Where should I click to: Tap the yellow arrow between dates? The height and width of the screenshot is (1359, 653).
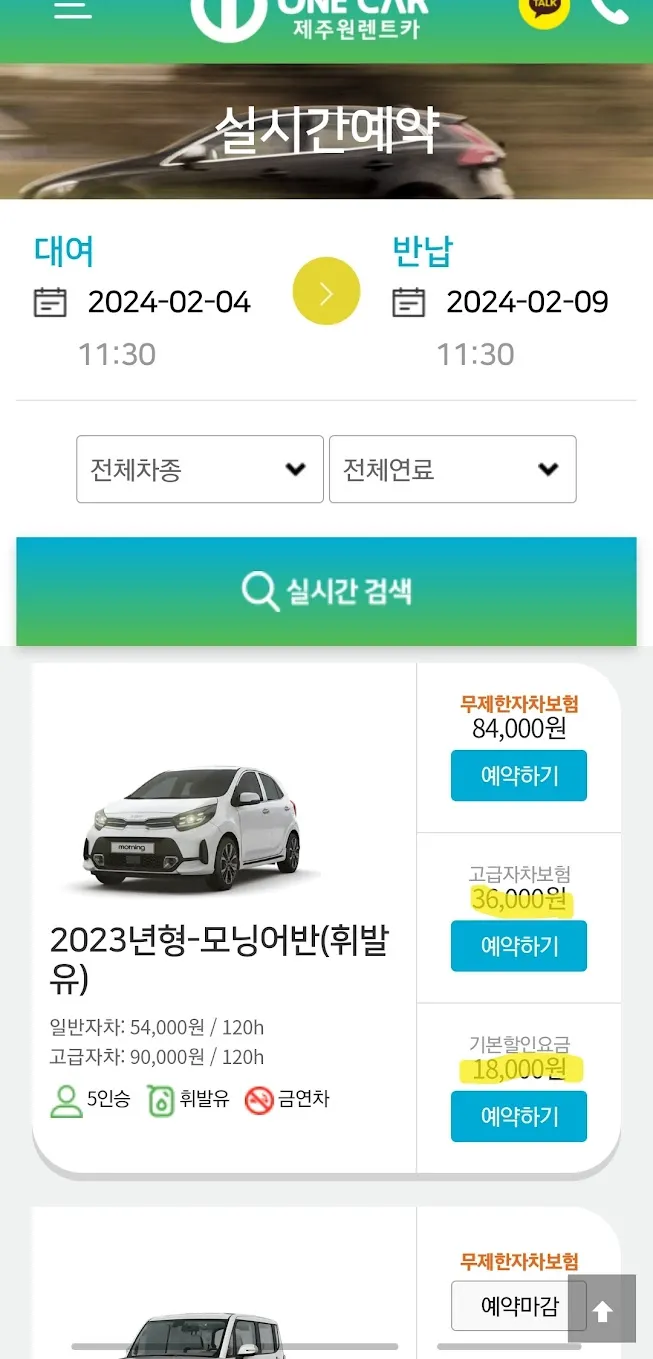coord(326,291)
